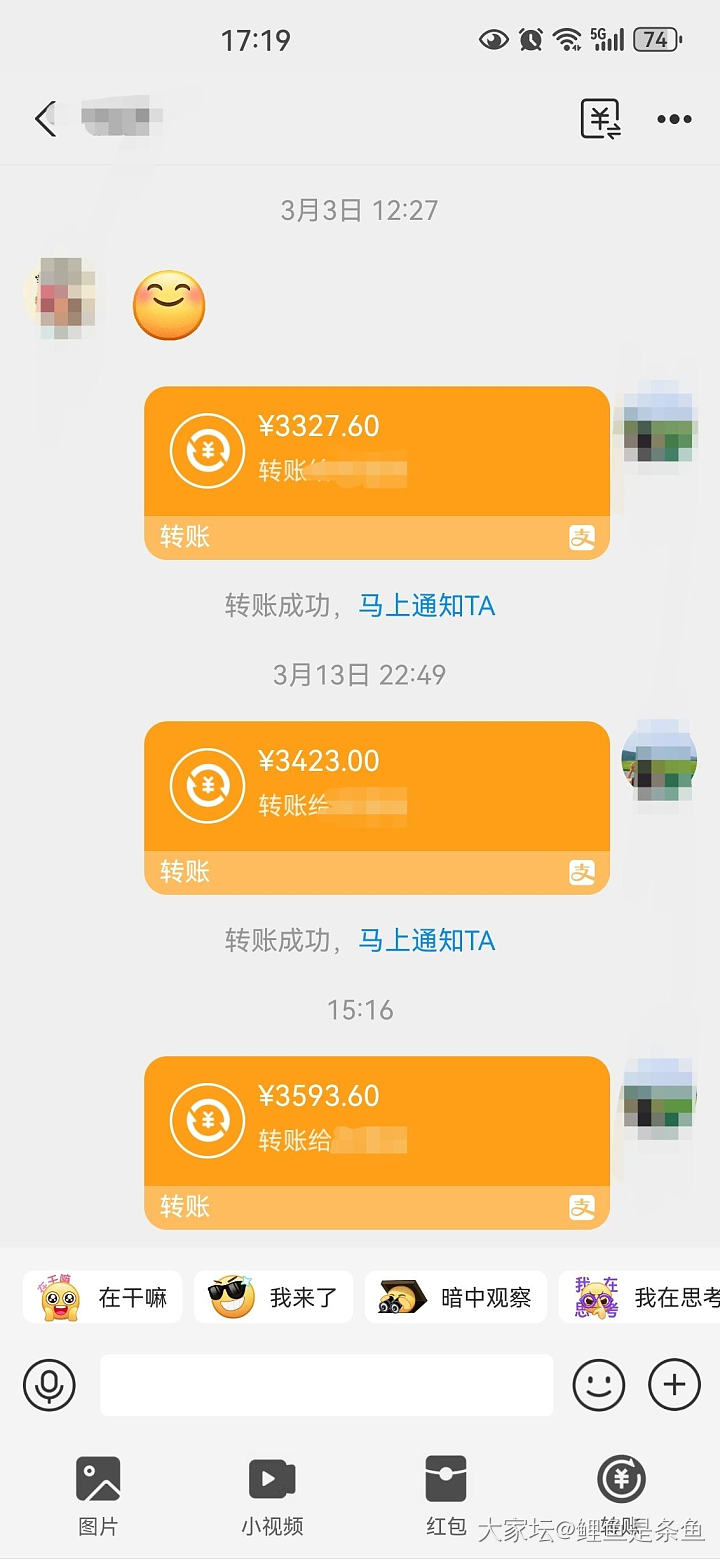The width and height of the screenshot is (720, 1559).
Task: Open the three-dot more options menu
Action: point(674,120)
